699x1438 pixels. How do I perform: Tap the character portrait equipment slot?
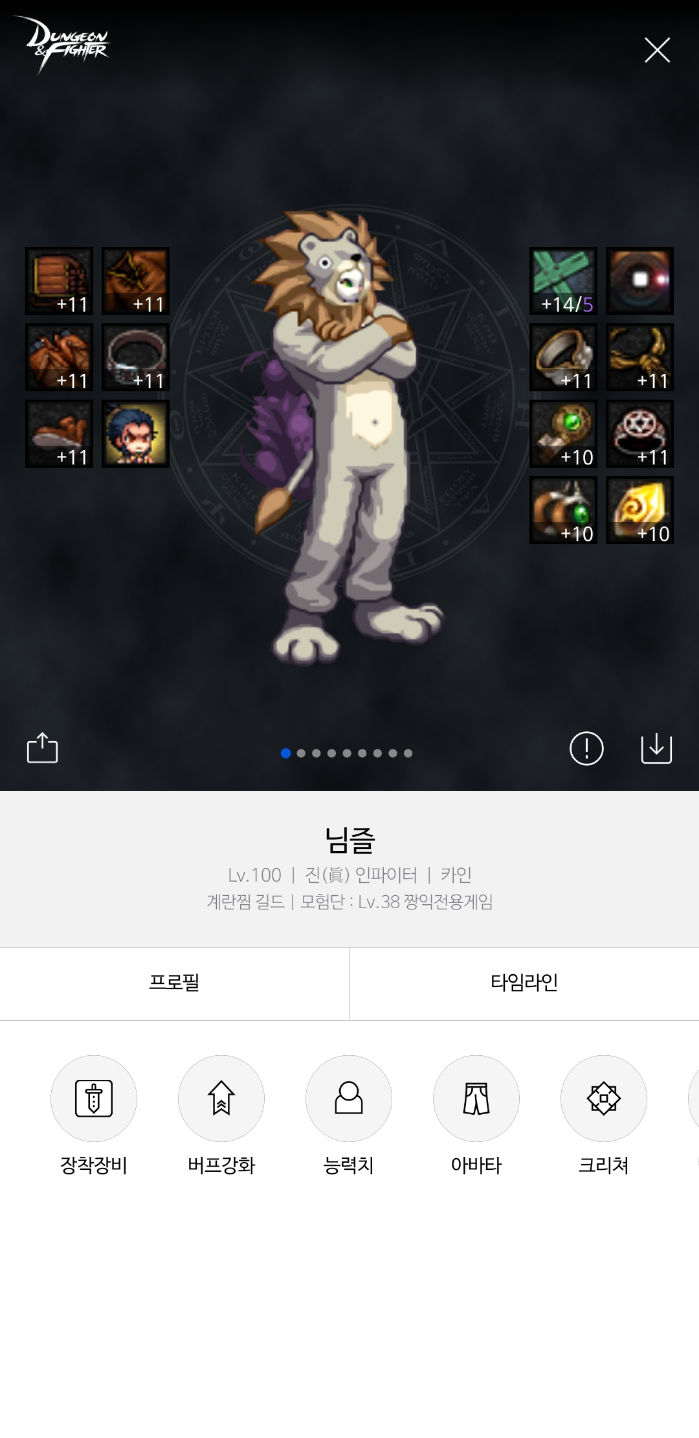tap(136, 434)
